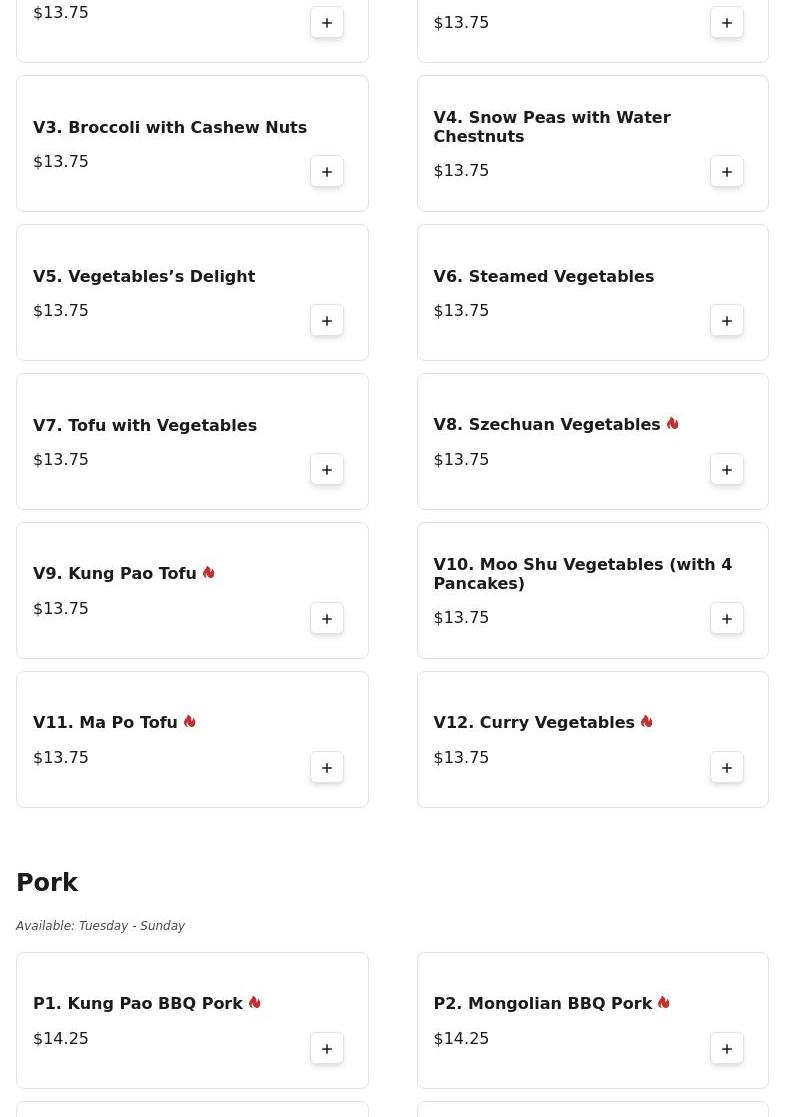Viewport: 785px width, 1117px height.
Task: Add P1 Kung Pao BBQ Pork
Action: pos(327,1049)
